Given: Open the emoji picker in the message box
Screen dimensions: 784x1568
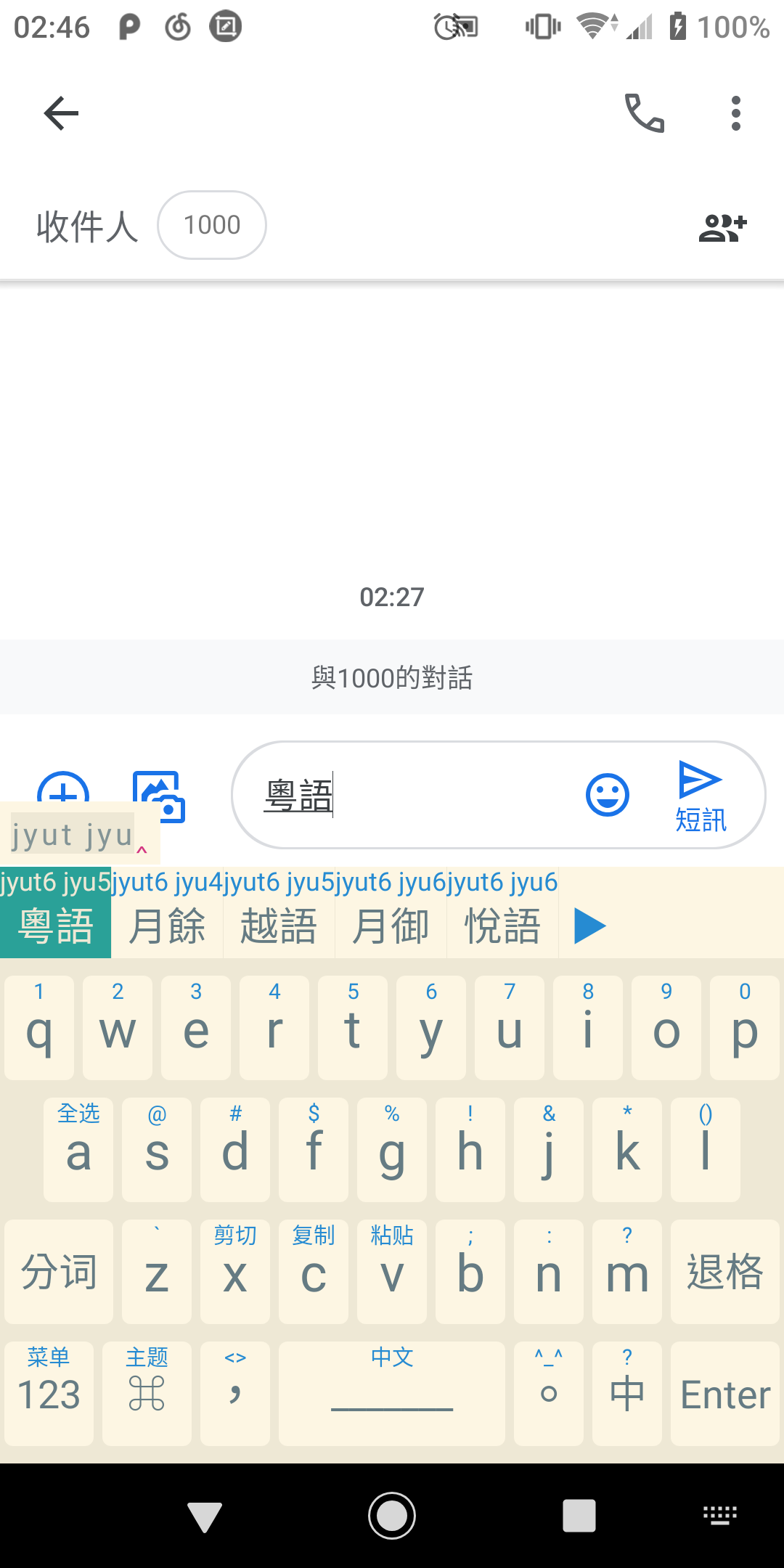Looking at the screenshot, I should (x=607, y=795).
